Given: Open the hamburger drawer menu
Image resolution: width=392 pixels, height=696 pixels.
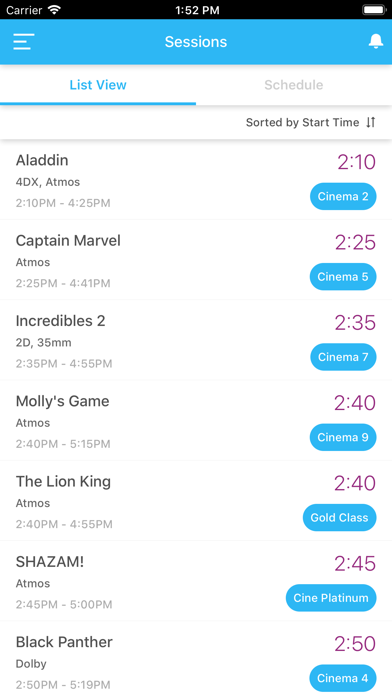Looking at the screenshot, I should click(24, 42).
